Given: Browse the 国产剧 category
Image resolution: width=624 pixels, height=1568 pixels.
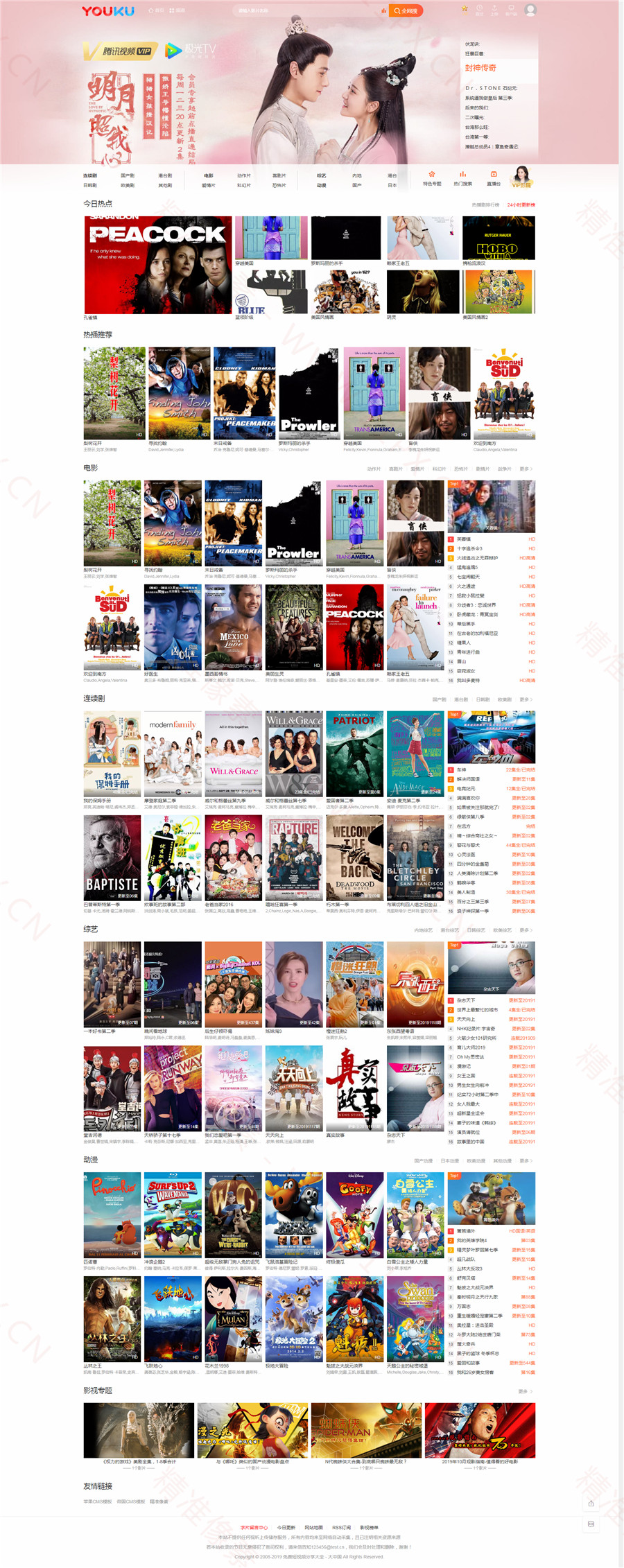Looking at the screenshot, I should click(128, 175).
